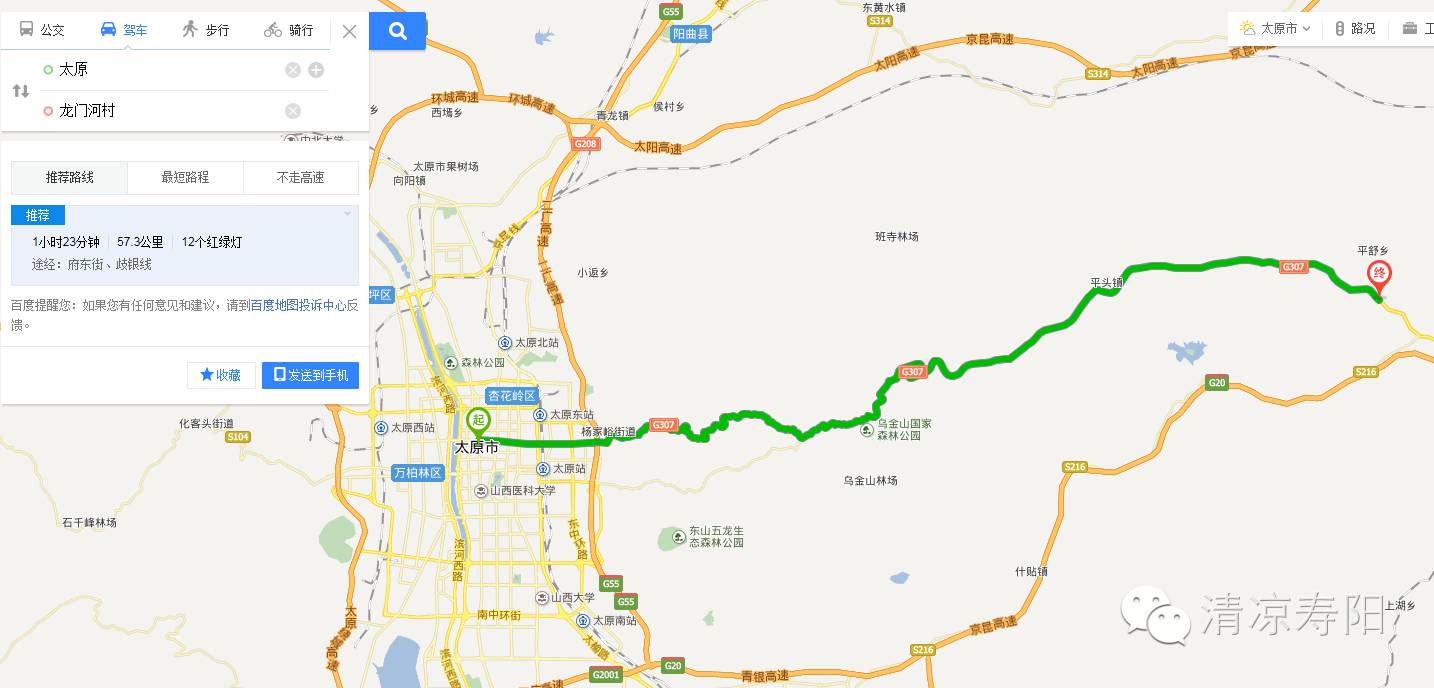The height and width of the screenshot is (688, 1434).
Task: Edit the destination field 龙门河村
Action: (160, 111)
